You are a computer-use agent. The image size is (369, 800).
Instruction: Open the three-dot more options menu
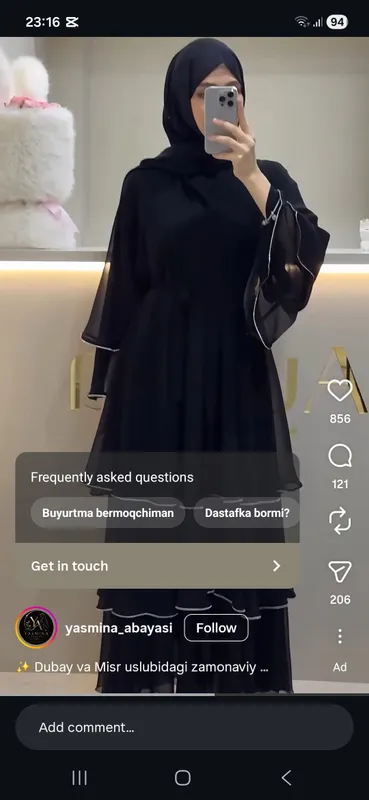tap(340, 636)
